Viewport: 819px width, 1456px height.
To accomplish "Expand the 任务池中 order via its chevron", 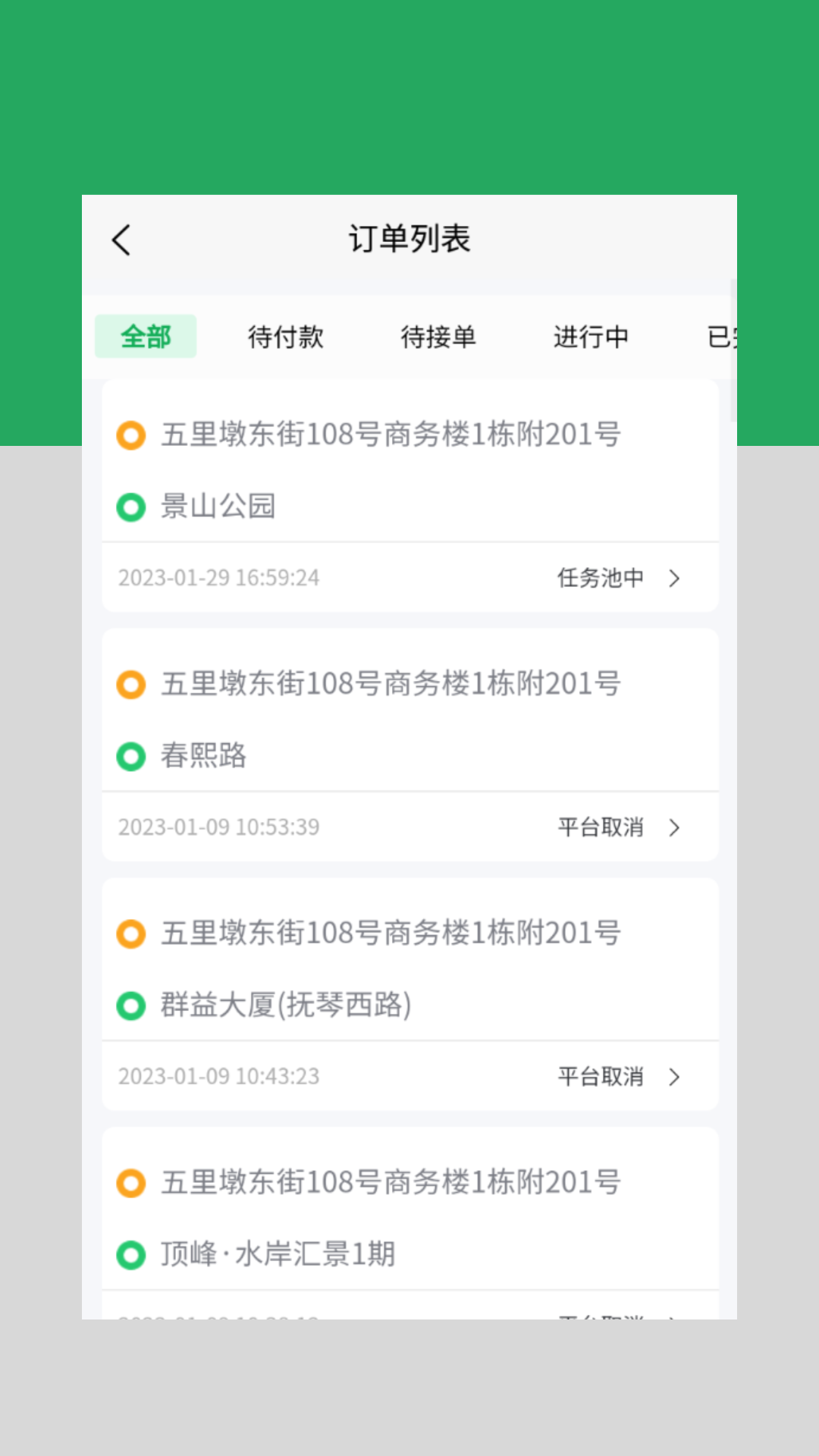I will (673, 578).
